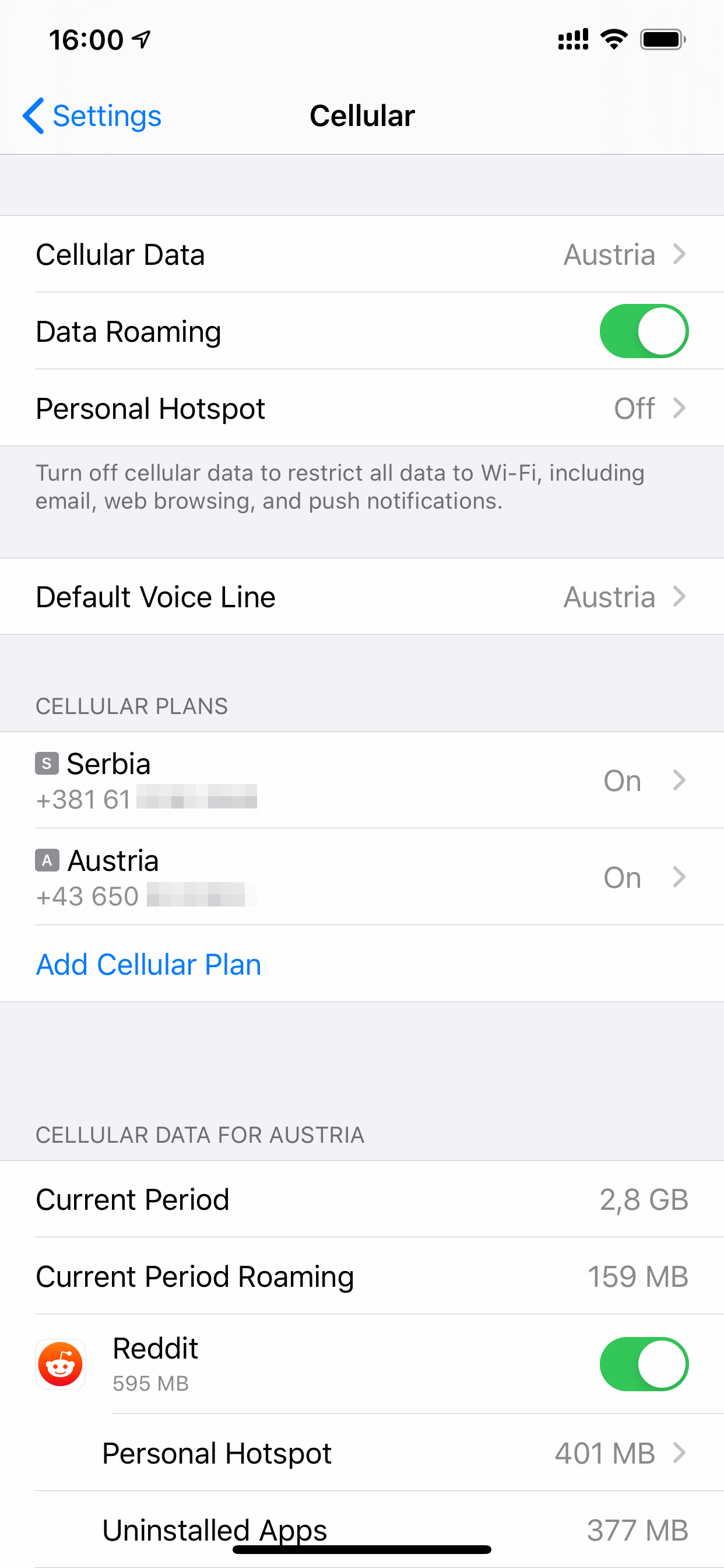Tap Add Cellular Plan

pos(149,964)
